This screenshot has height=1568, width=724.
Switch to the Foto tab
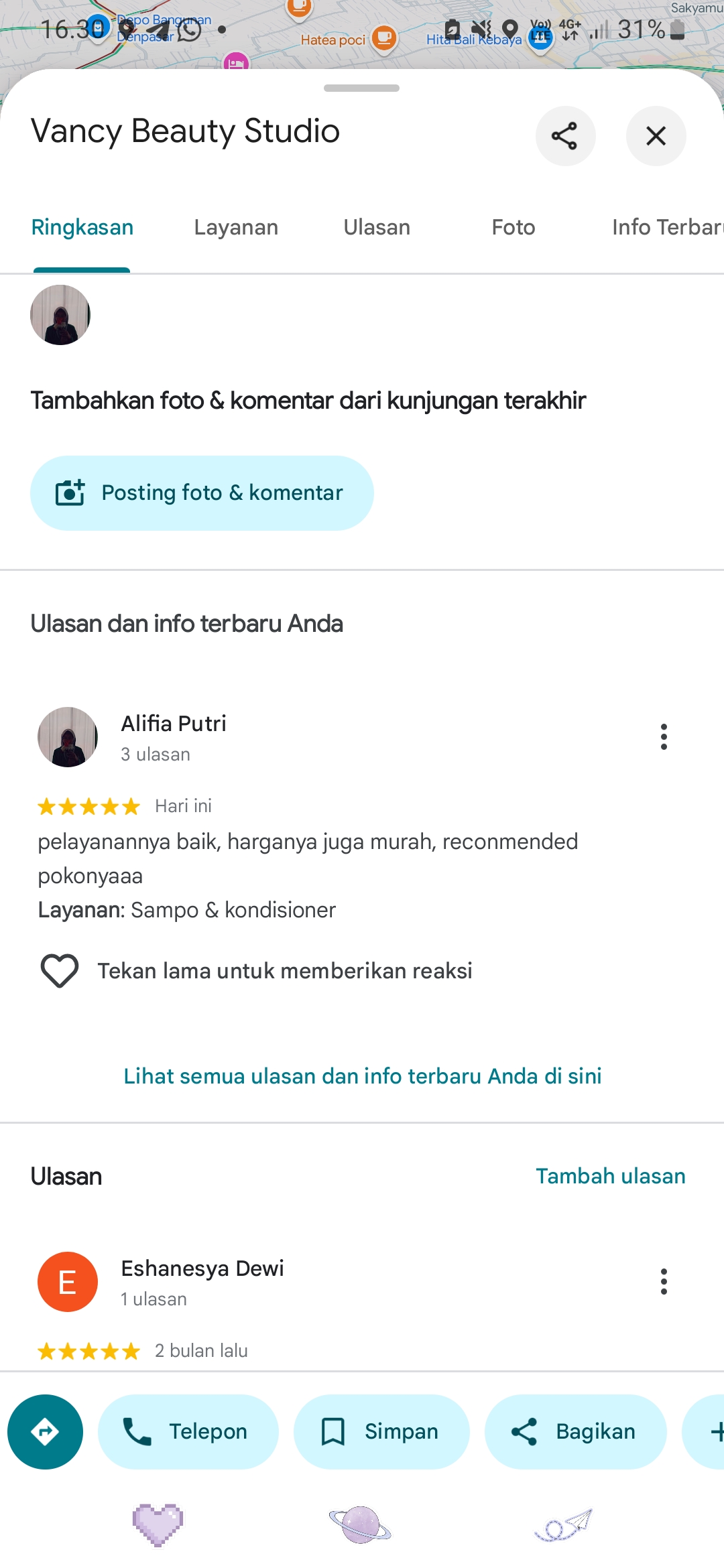(x=514, y=227)
